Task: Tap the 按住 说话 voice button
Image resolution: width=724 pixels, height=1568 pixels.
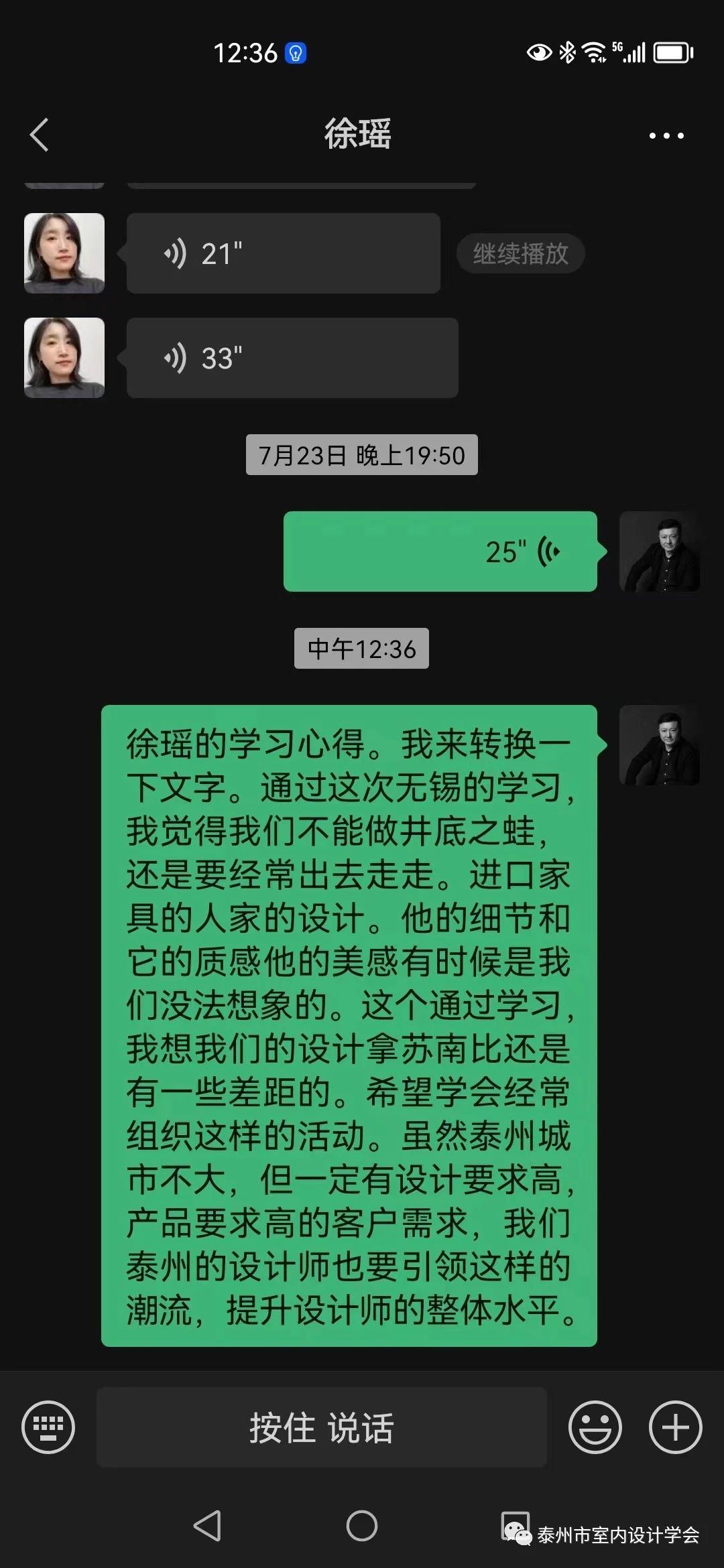Action: coord(322,1427)
